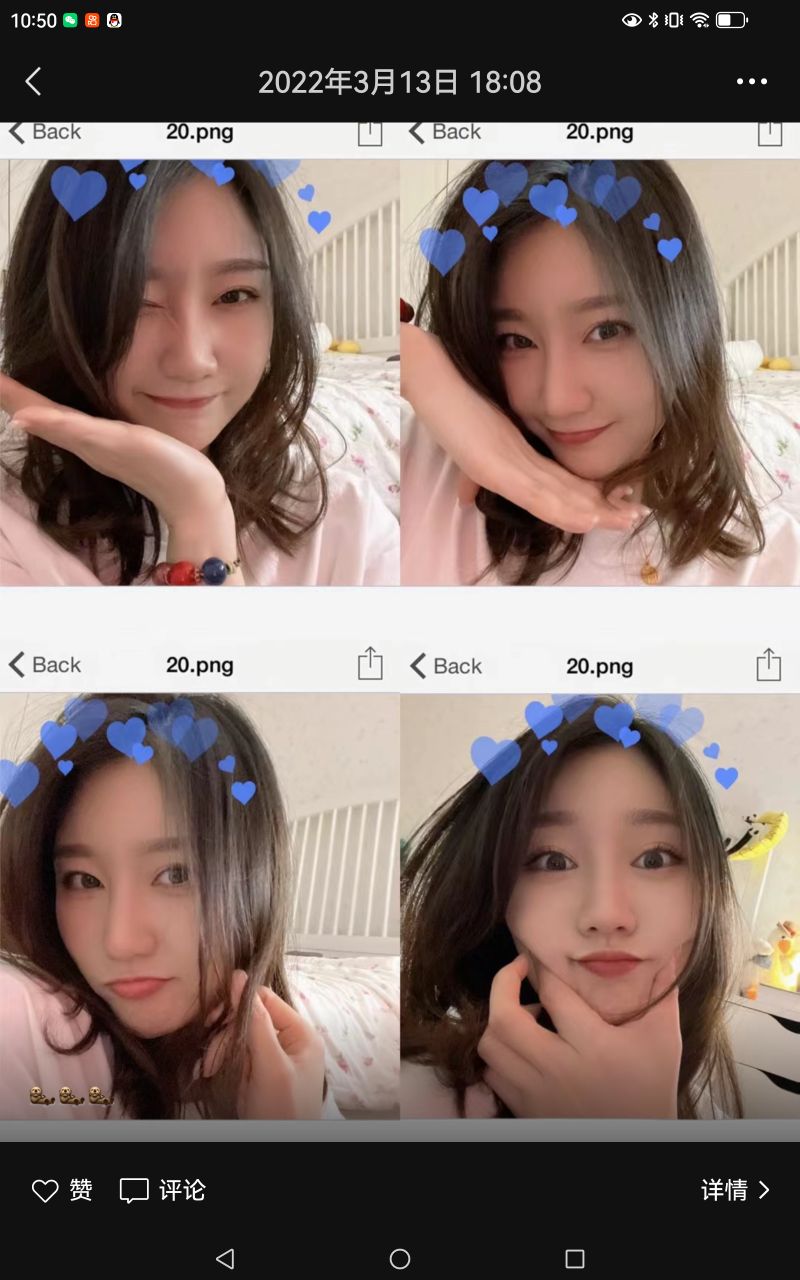Go back using the top-left arrow
Screen dimensions: 800x1280
click(x=33, y=82)
